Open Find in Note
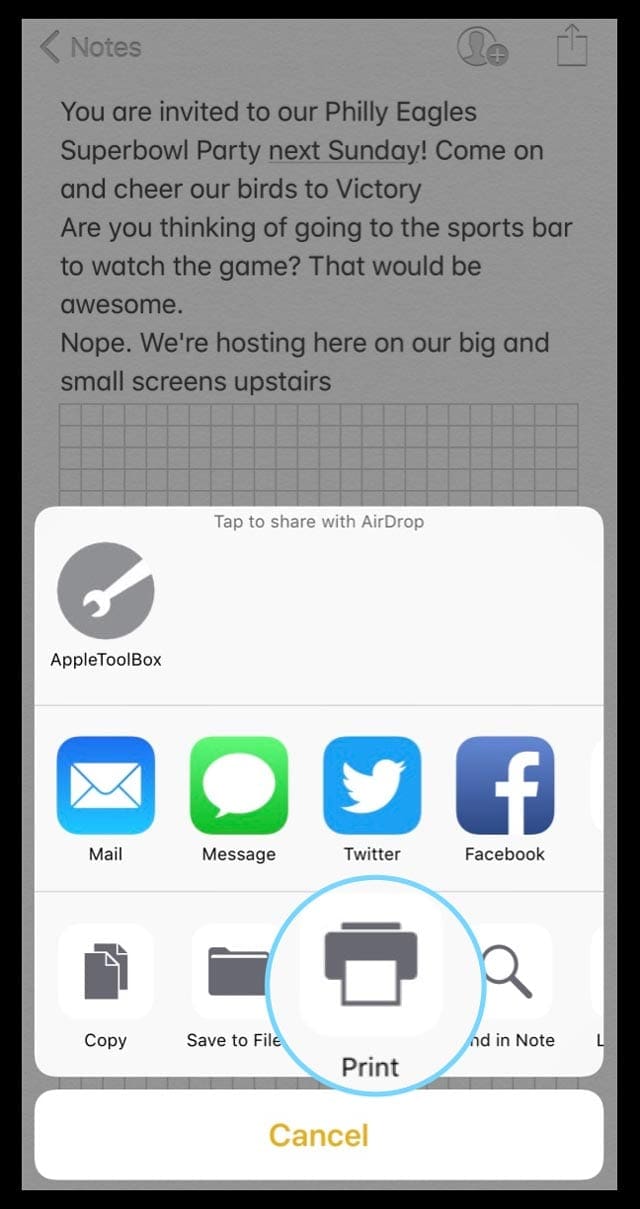 [x=515, y=971]
